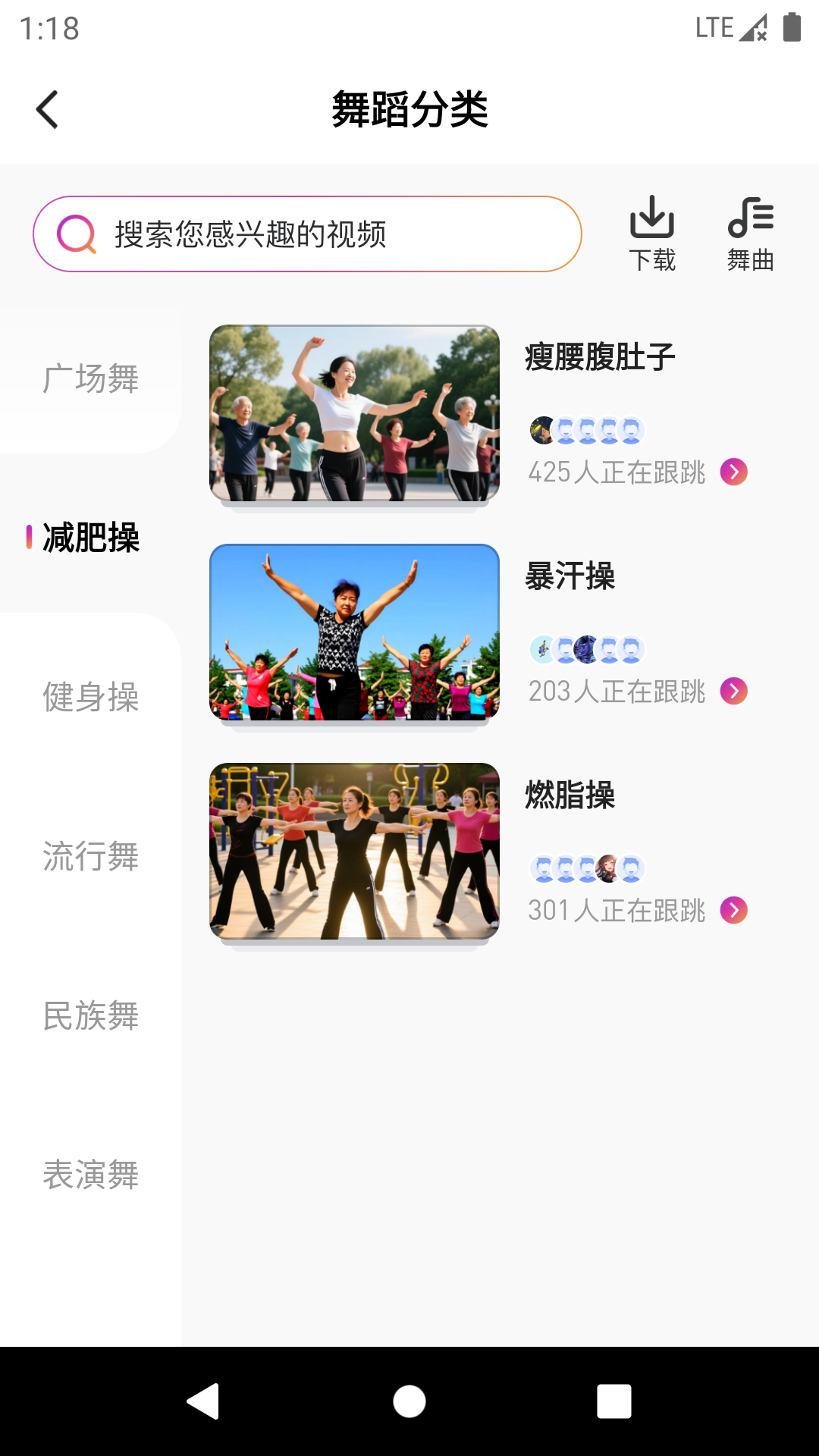Tap the back arrow on 舞蹈分类 page

(x=48, y=108)
